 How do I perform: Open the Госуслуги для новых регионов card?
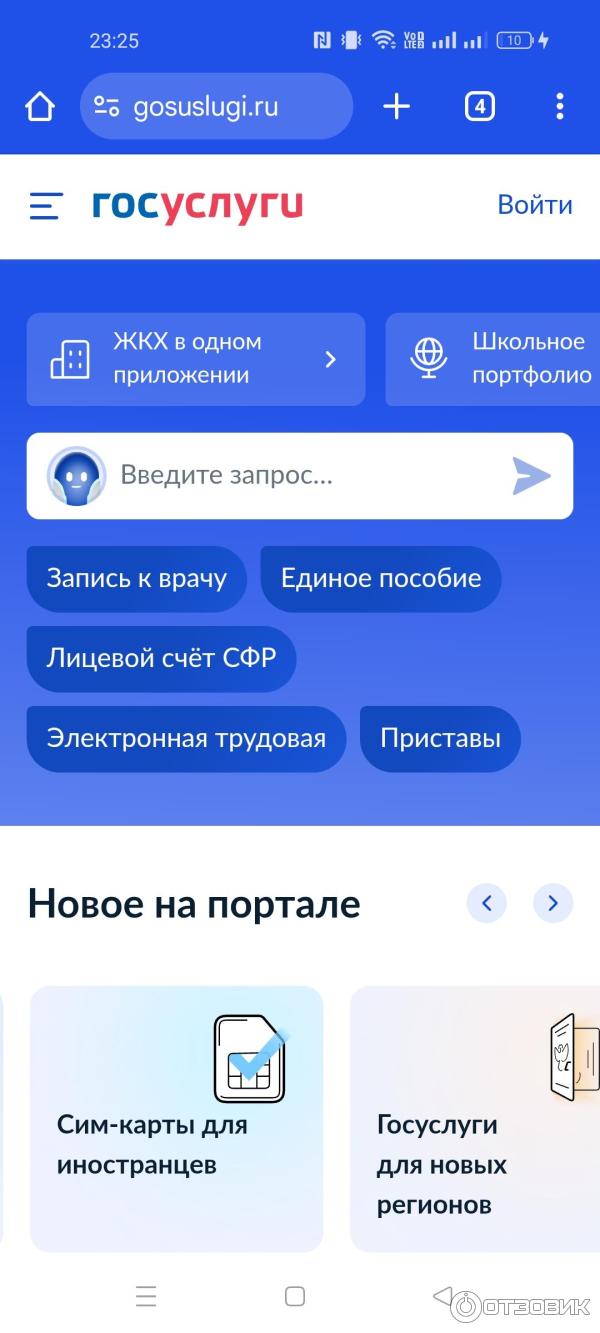click(476, 1118)
